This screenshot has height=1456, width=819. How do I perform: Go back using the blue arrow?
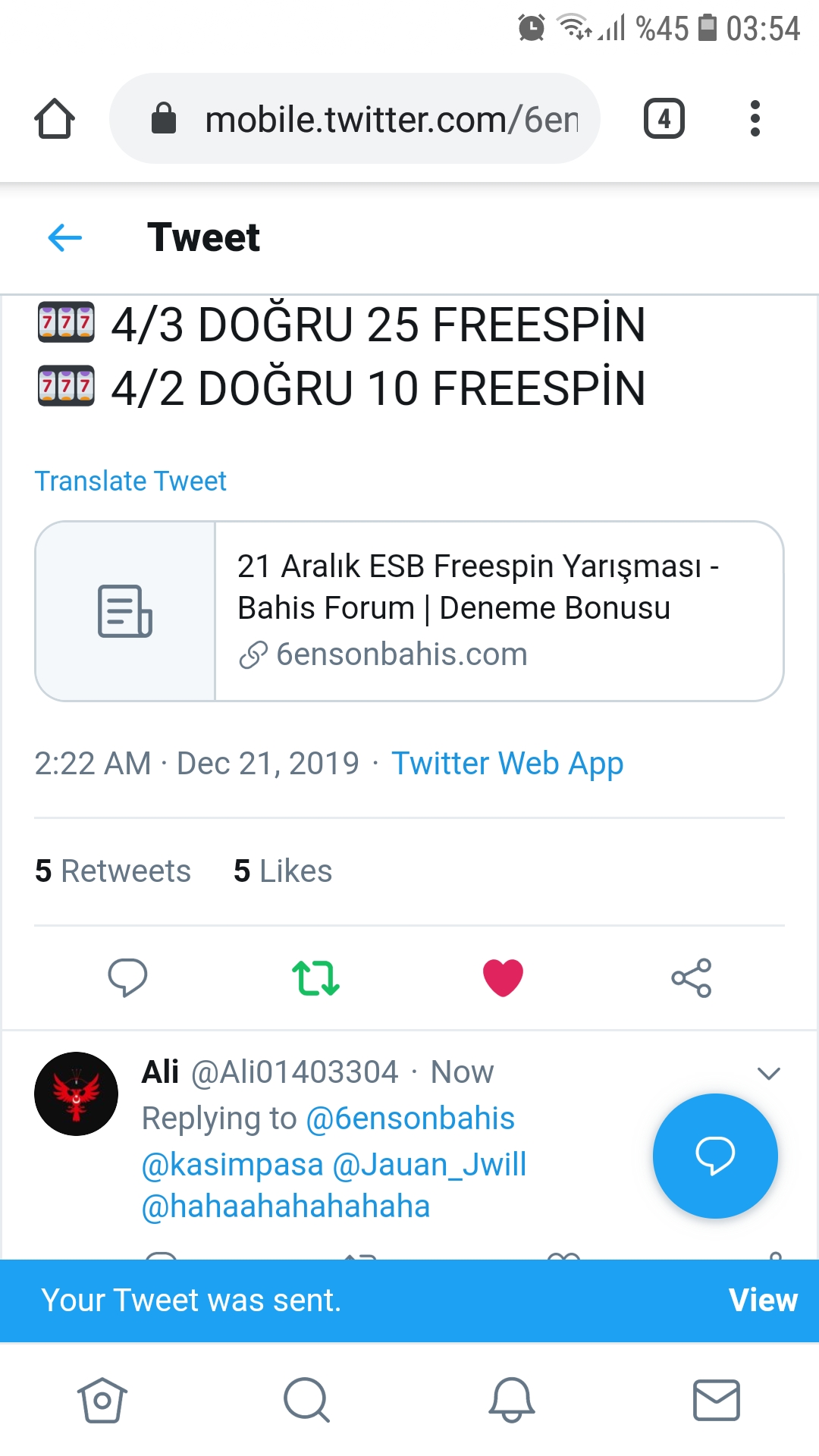click(64, 237)
